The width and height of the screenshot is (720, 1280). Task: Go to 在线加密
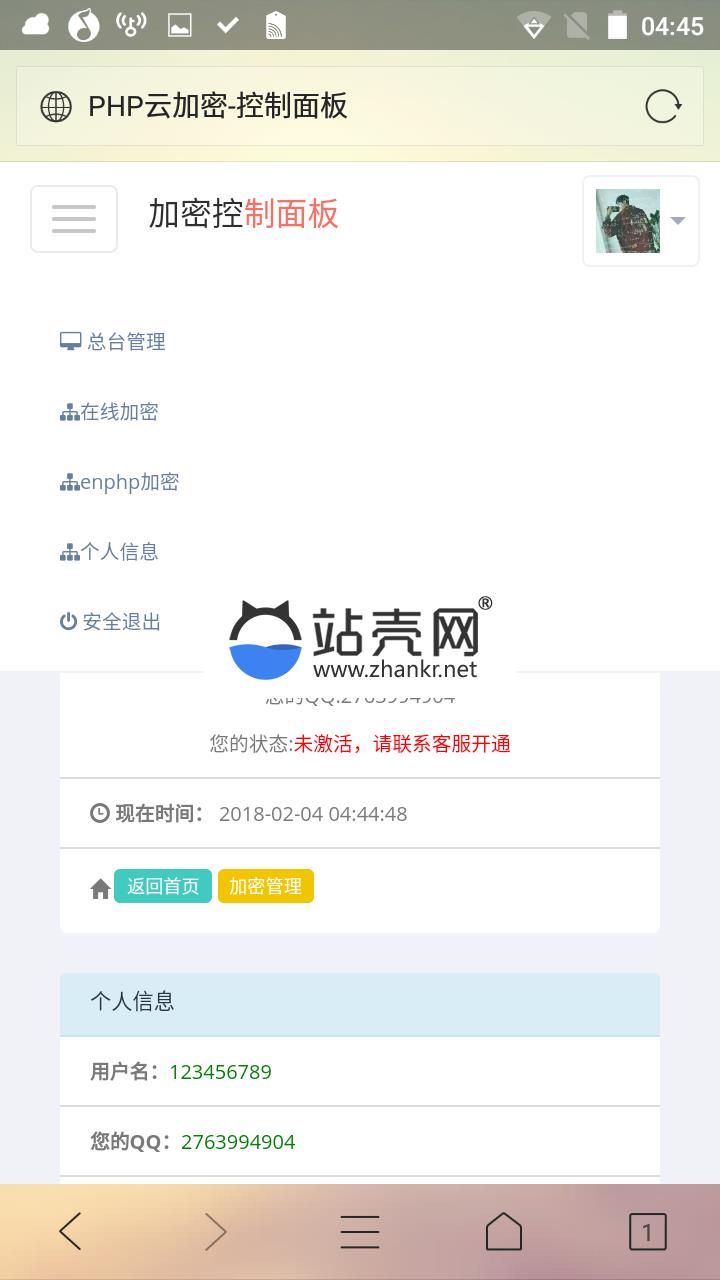[x=109, y=412]
